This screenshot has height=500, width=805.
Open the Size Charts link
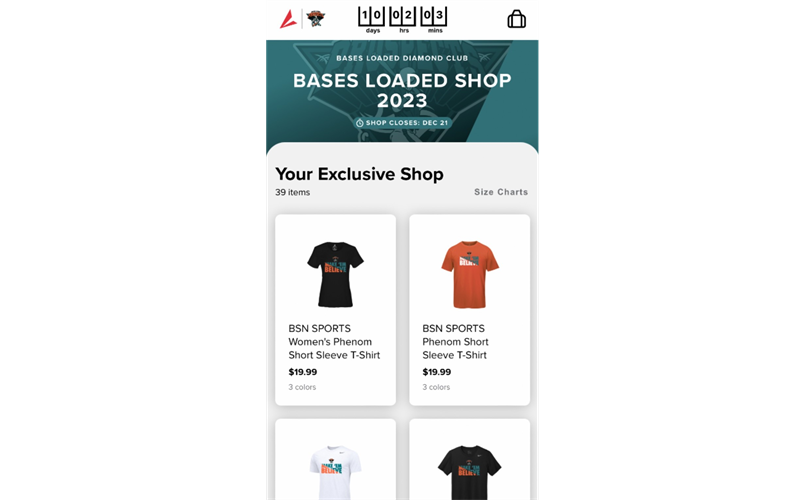click(500, 192)
